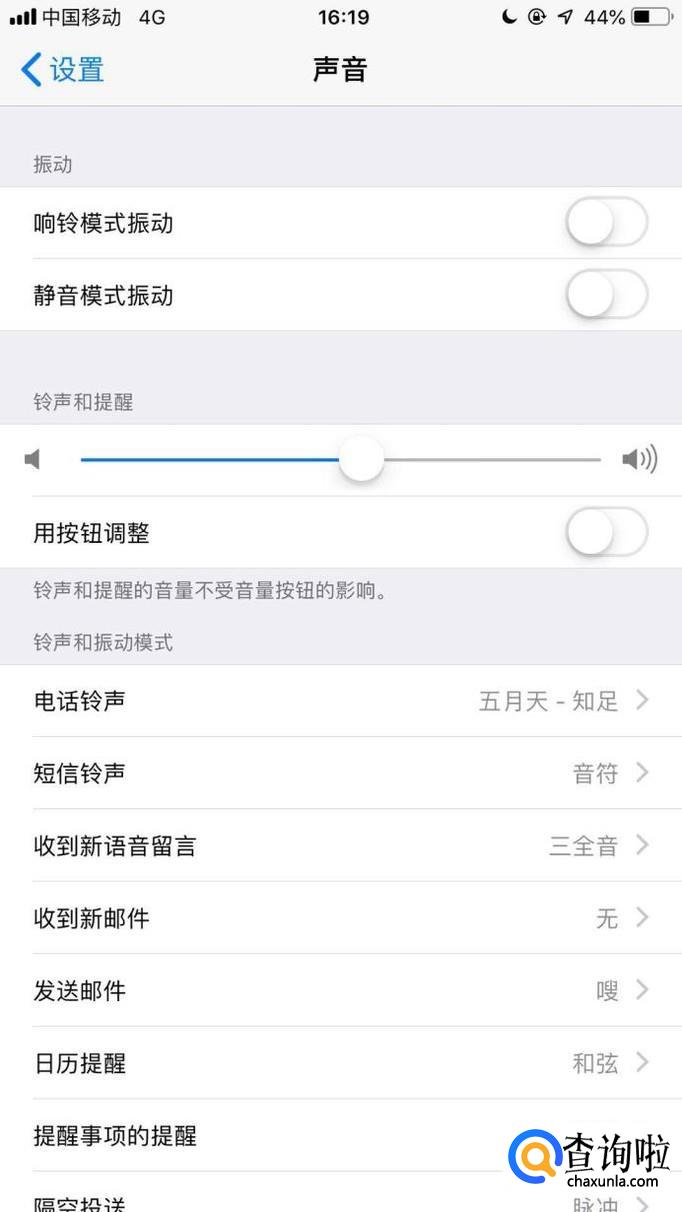
Task: Enable 响铃模式振动 switch
Action: coord(606,223)
